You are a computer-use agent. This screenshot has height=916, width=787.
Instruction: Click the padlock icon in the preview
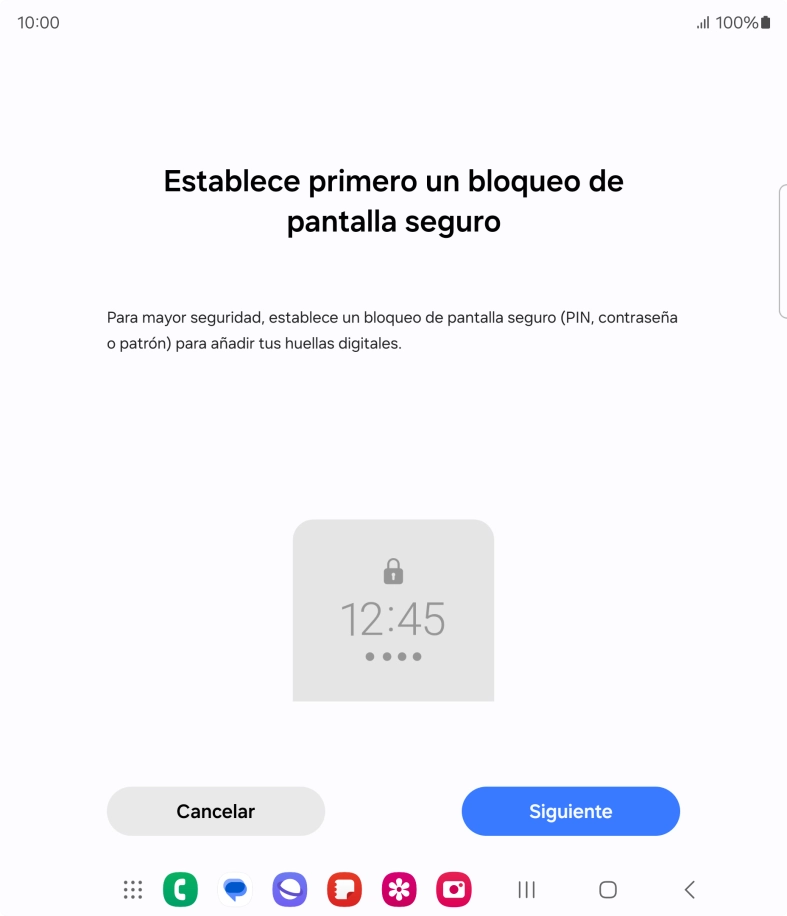[393, 571]
